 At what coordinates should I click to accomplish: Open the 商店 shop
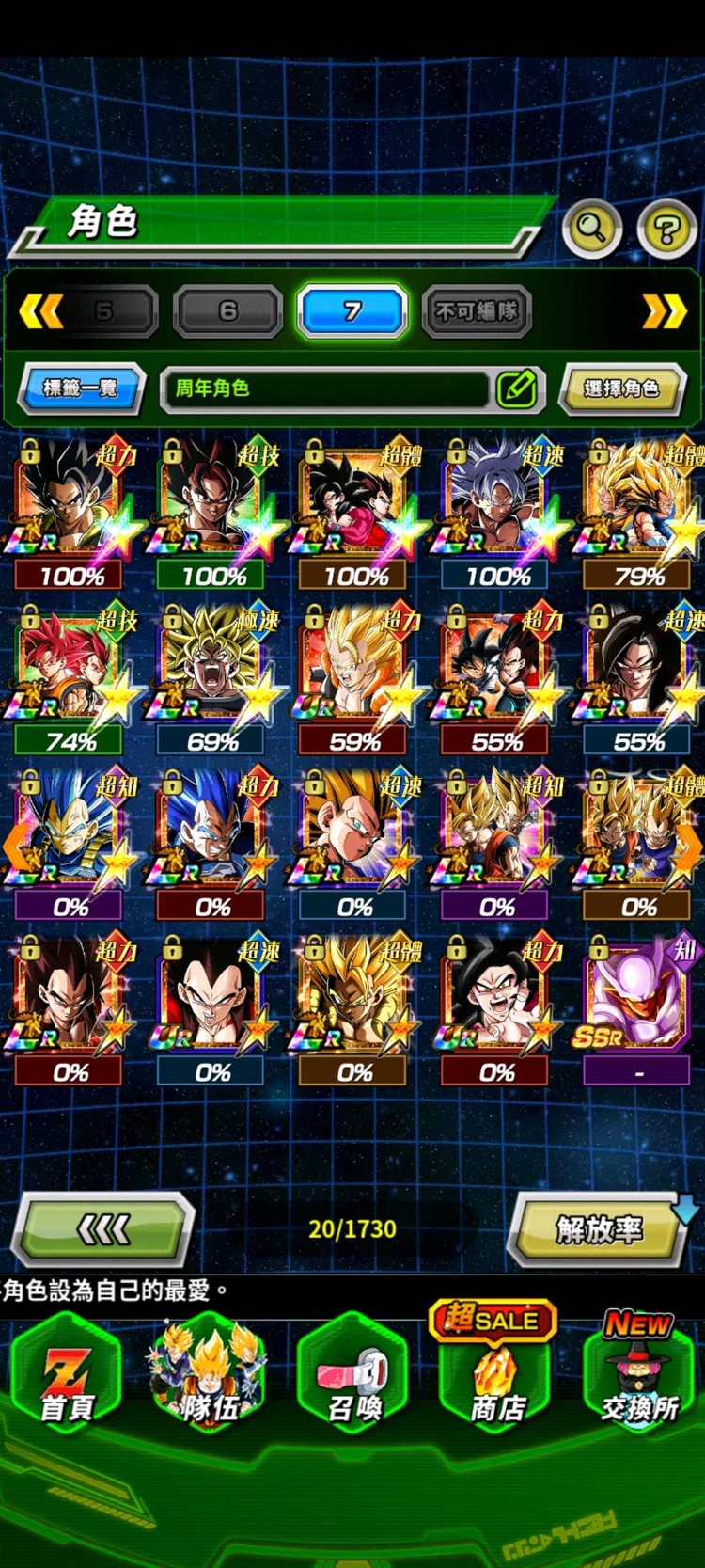[x=496, y=1378]
